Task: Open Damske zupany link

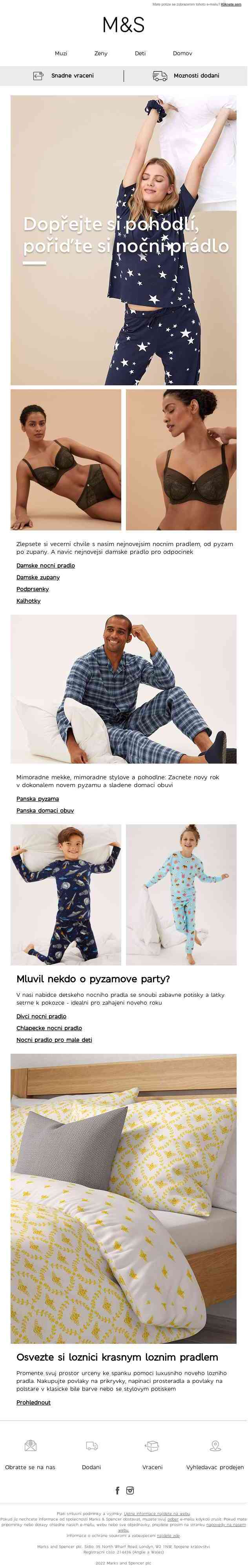Action: point(38,577)
